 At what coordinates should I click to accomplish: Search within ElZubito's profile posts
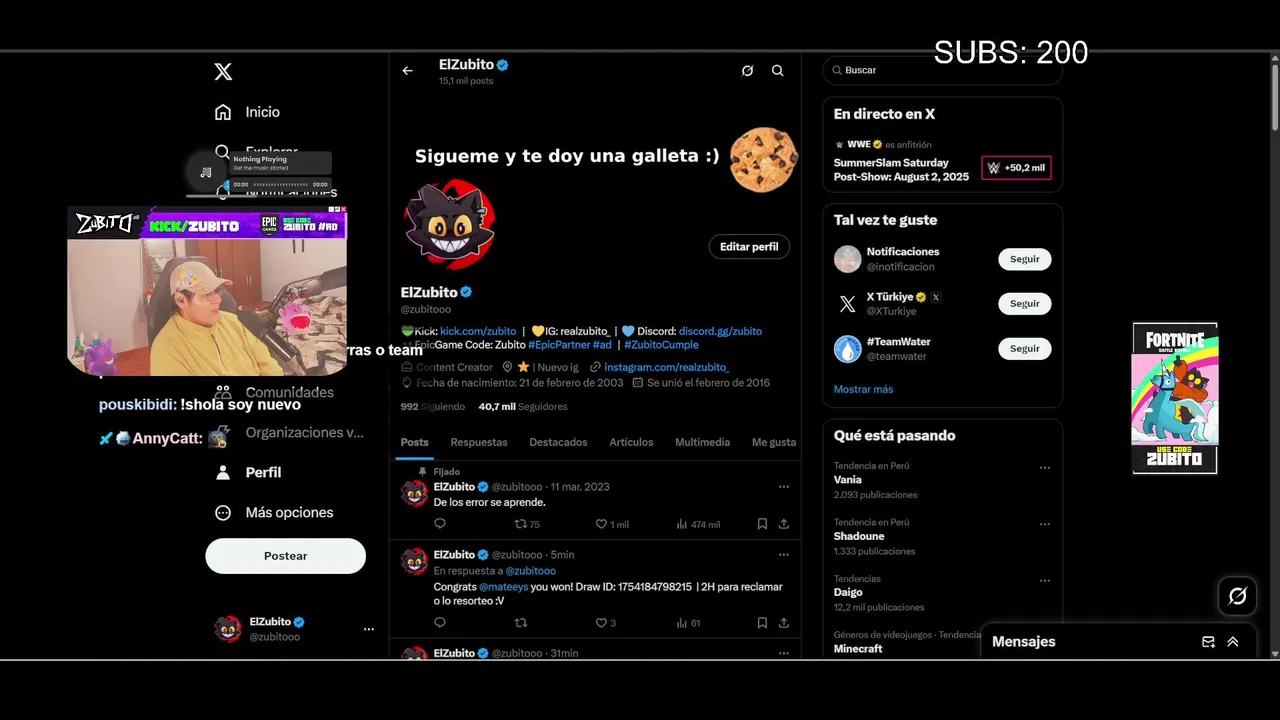pyautogui.click(x=777, y=71)
